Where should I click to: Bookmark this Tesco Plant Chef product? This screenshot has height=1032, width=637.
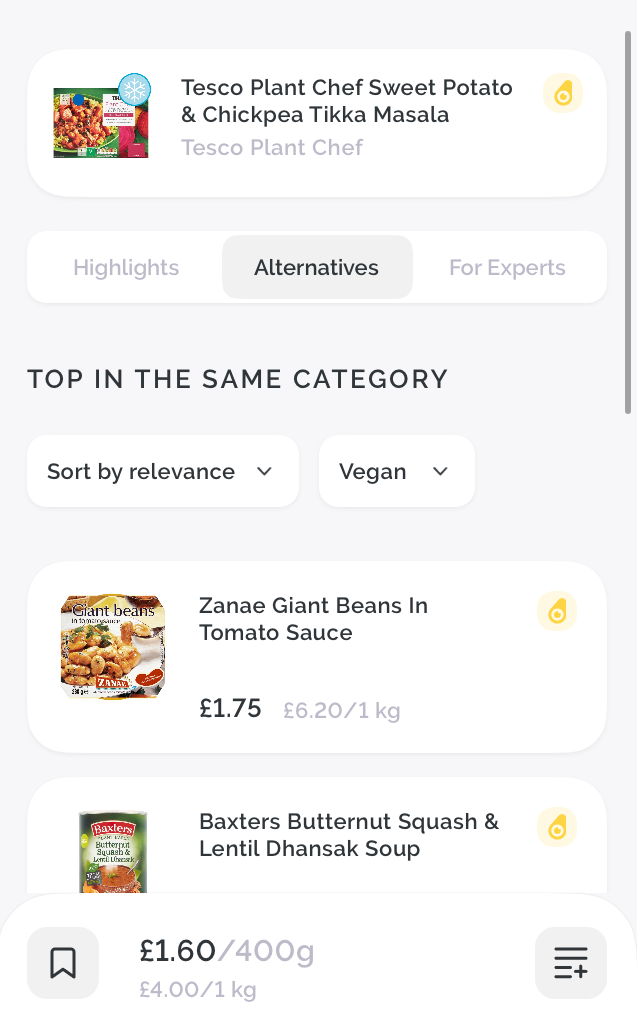(63, 963)
